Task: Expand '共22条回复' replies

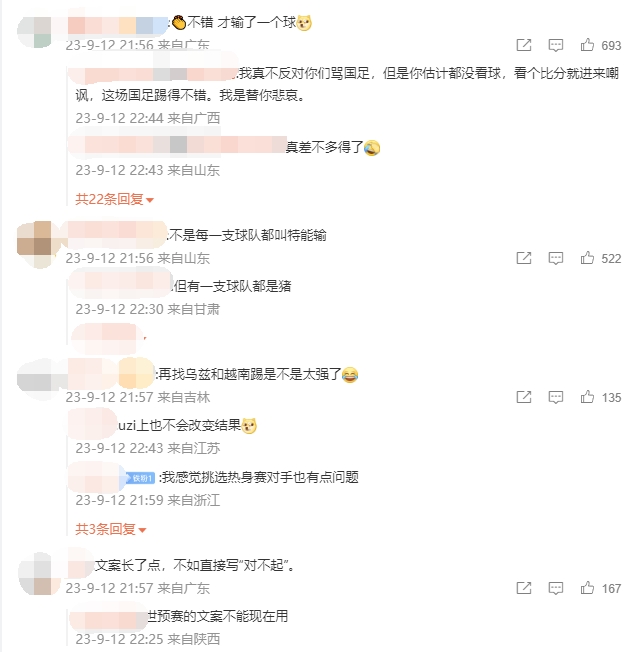Action: tap(115, 199)
